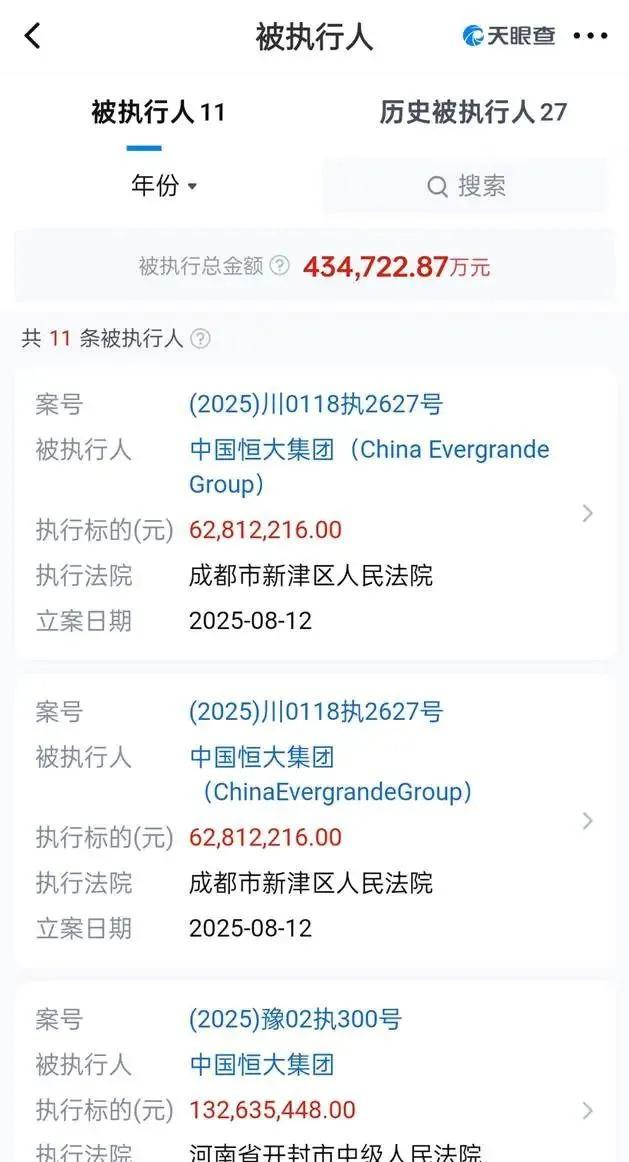Go back using the arrow icon
The width and height of the screenshot is (629, 1162).
pyautogui.click(x=33, y=37)
